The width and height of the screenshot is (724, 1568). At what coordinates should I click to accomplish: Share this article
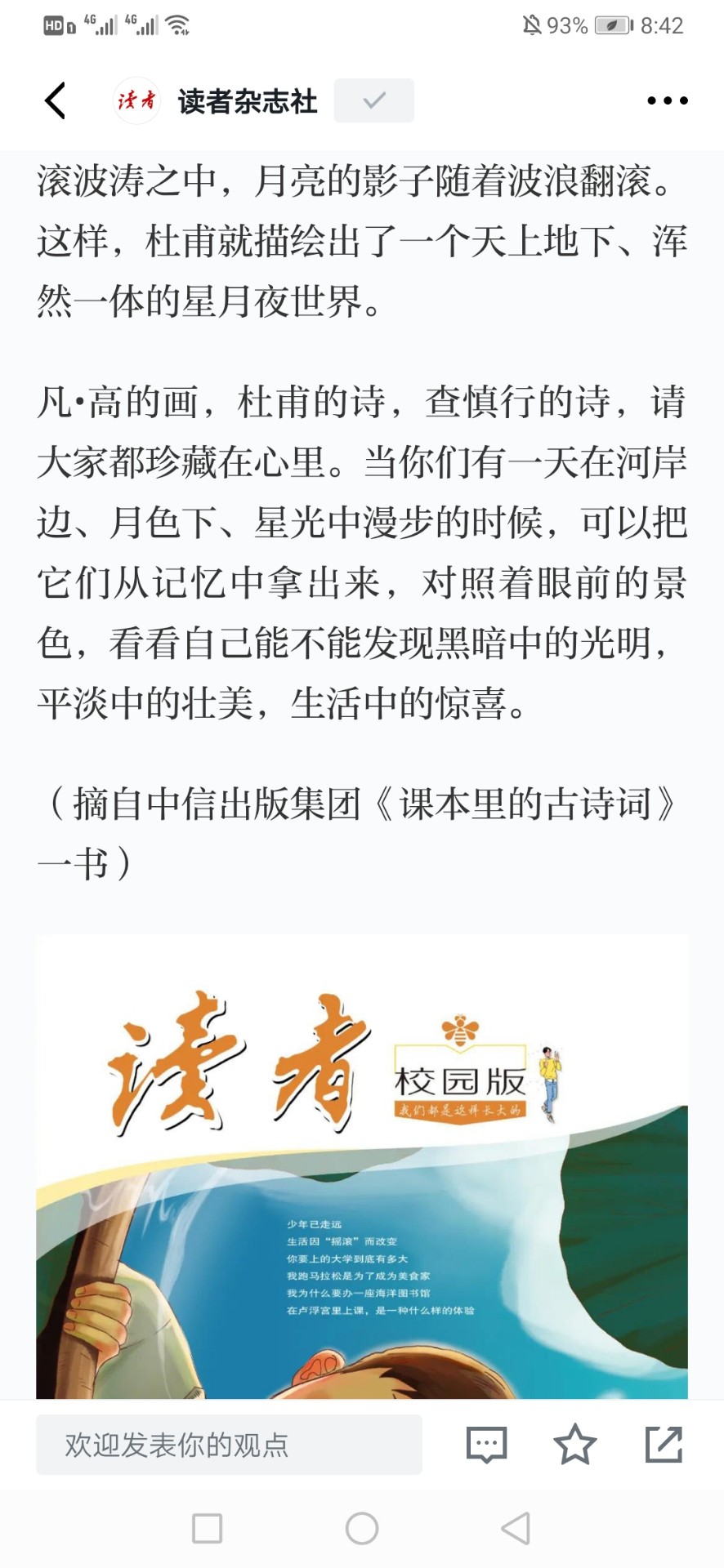click(664, 1445)
